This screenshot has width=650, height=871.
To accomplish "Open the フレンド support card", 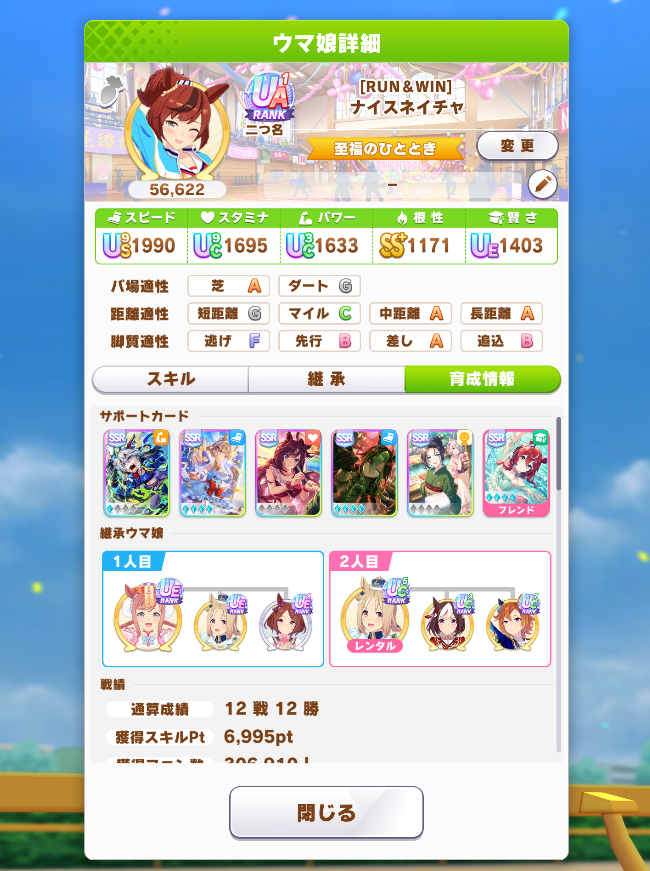I will [x=516, y=473].
